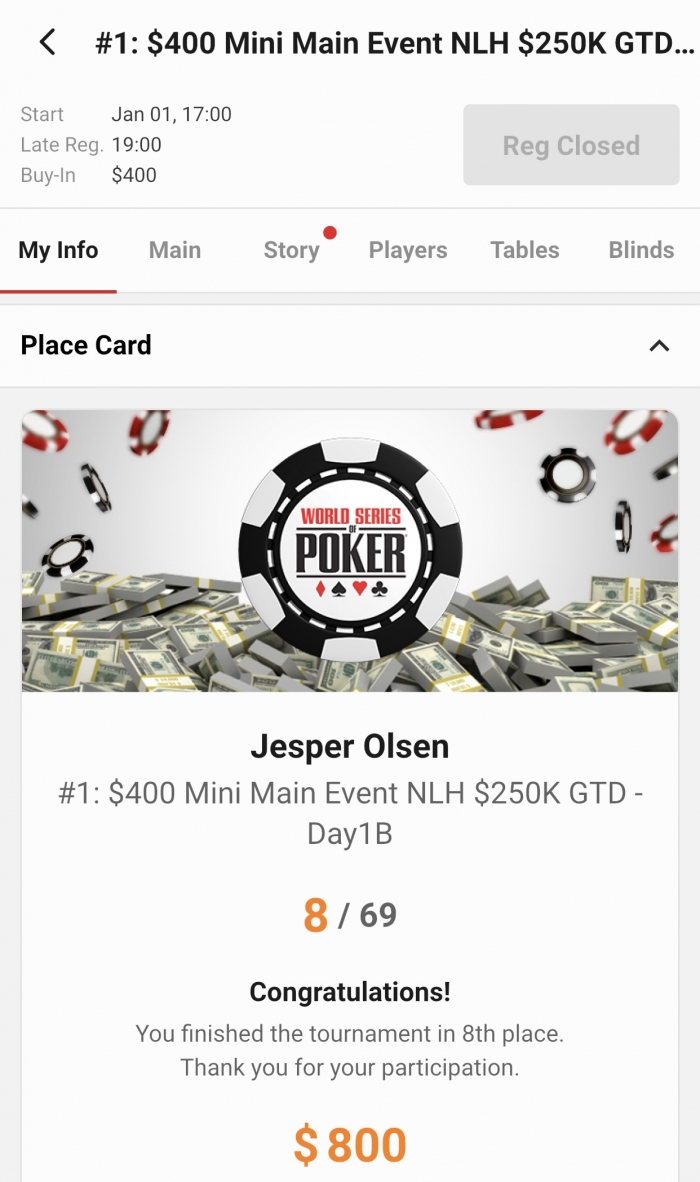
Task: Show the Blinds tab
Action: point(641,250)
